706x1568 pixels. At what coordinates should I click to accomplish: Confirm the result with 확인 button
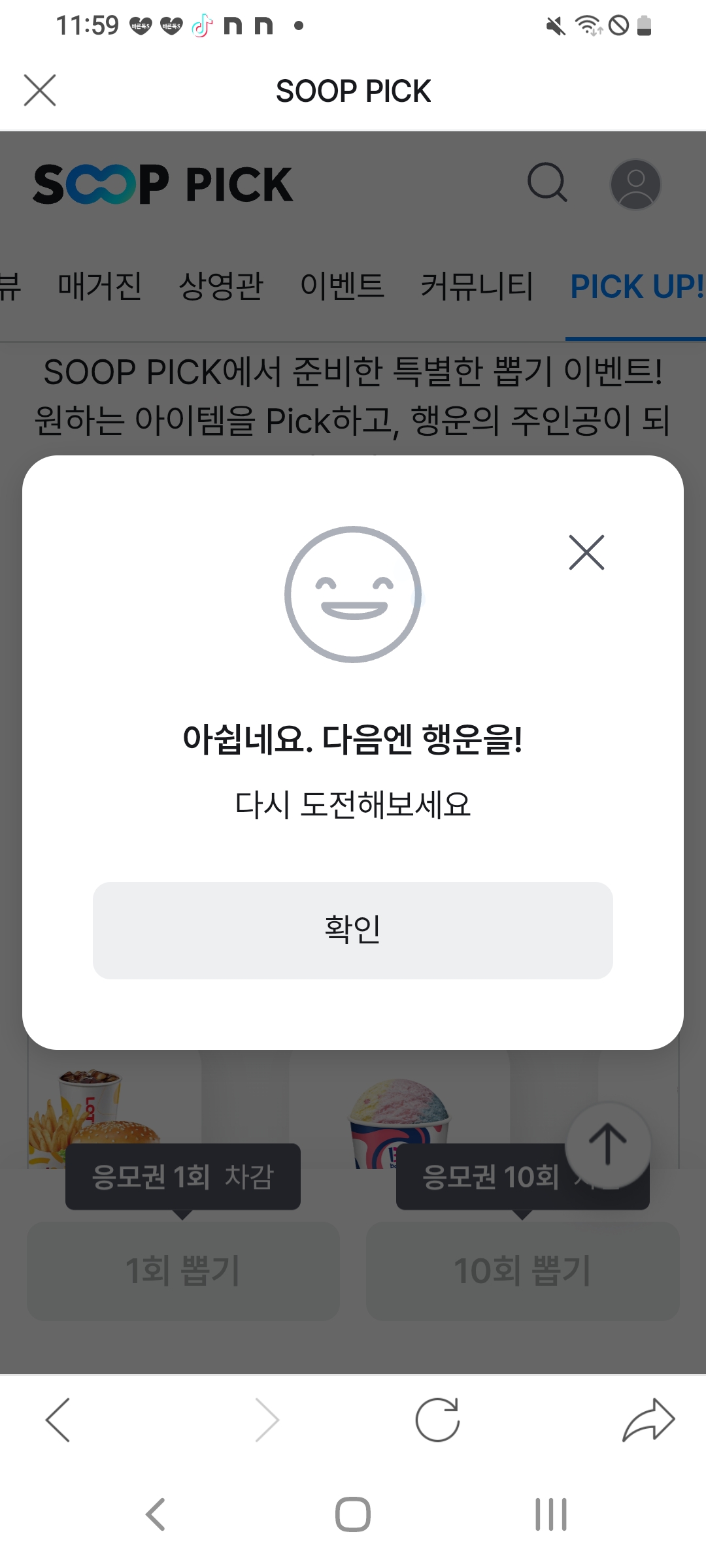coord(353,930)
